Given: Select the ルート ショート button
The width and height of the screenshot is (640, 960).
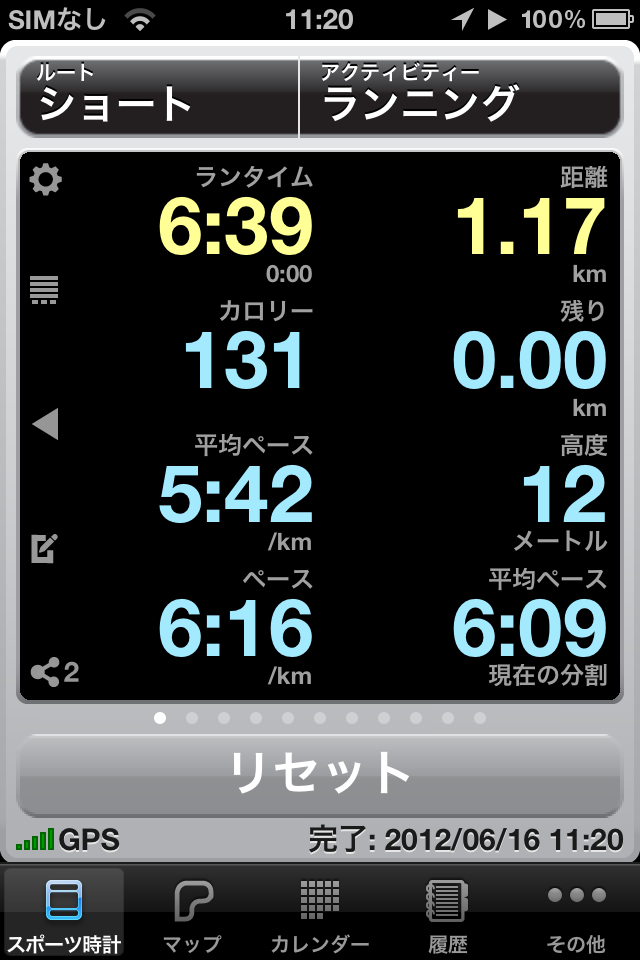Looking at the screenshot, I should point(158,98).
